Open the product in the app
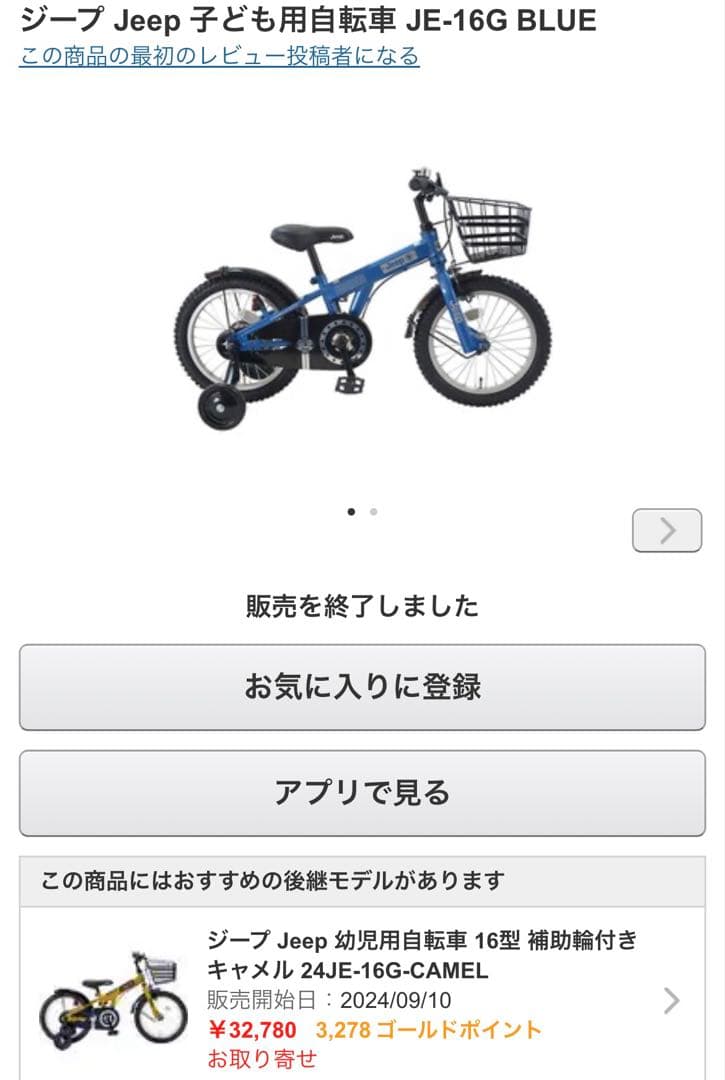 tap(362, 791)
